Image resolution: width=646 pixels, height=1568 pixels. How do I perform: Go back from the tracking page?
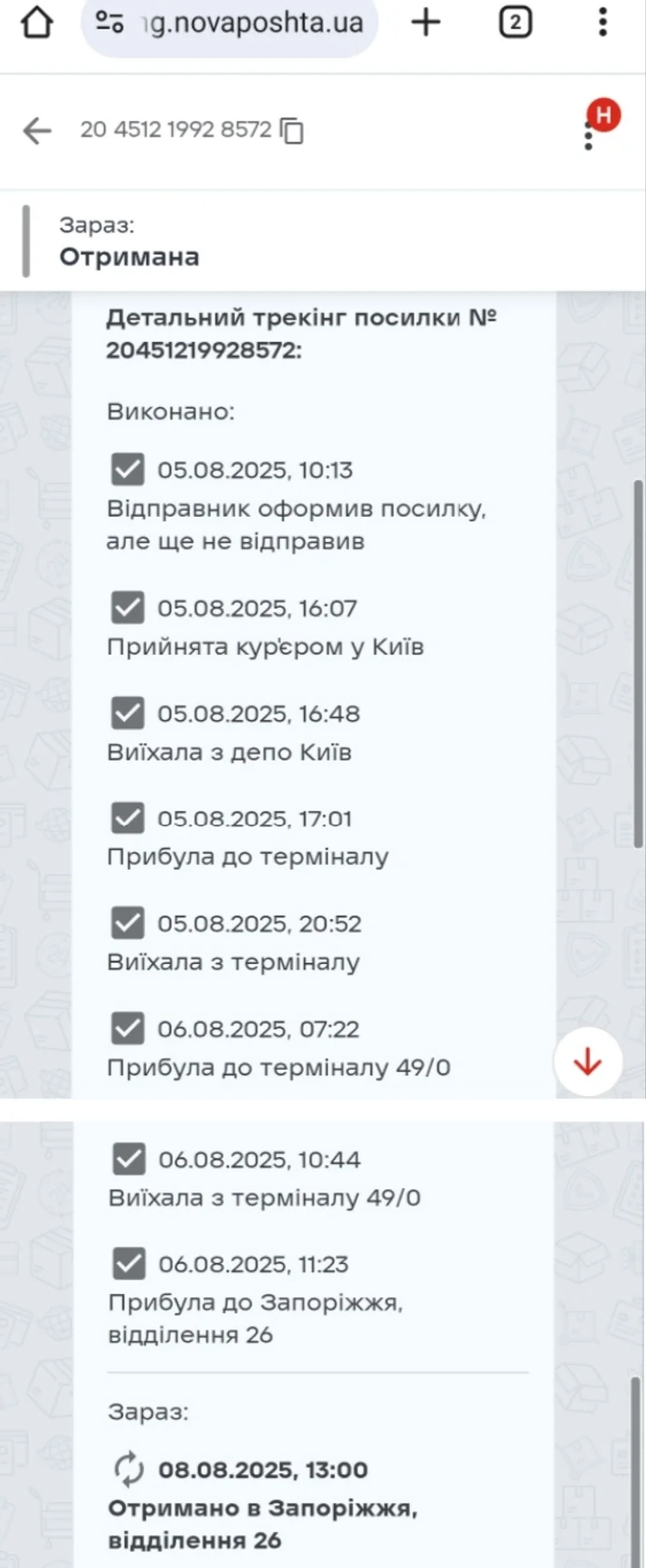[37, 131]
